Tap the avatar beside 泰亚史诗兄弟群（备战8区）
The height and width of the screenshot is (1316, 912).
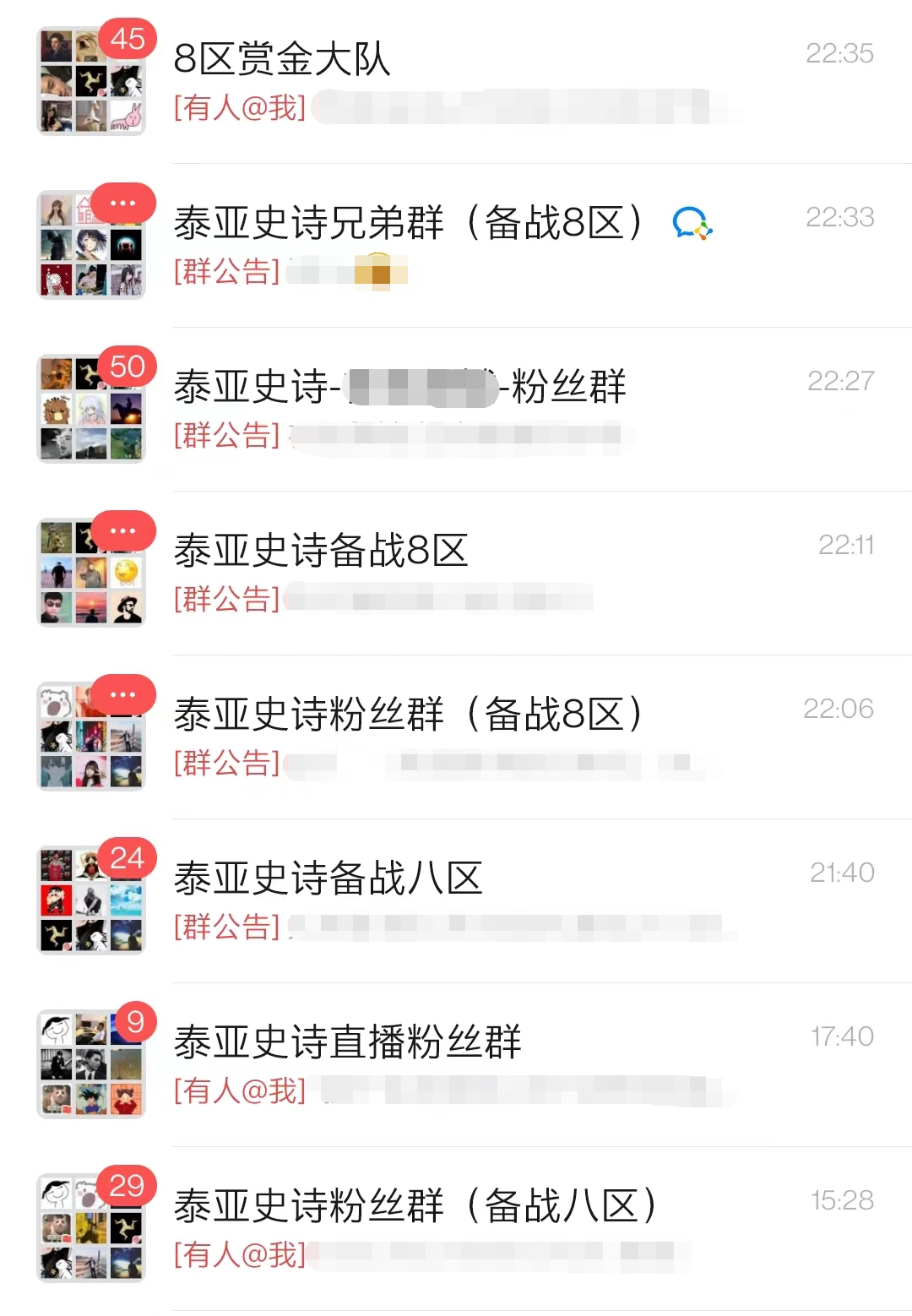[90, 242]
